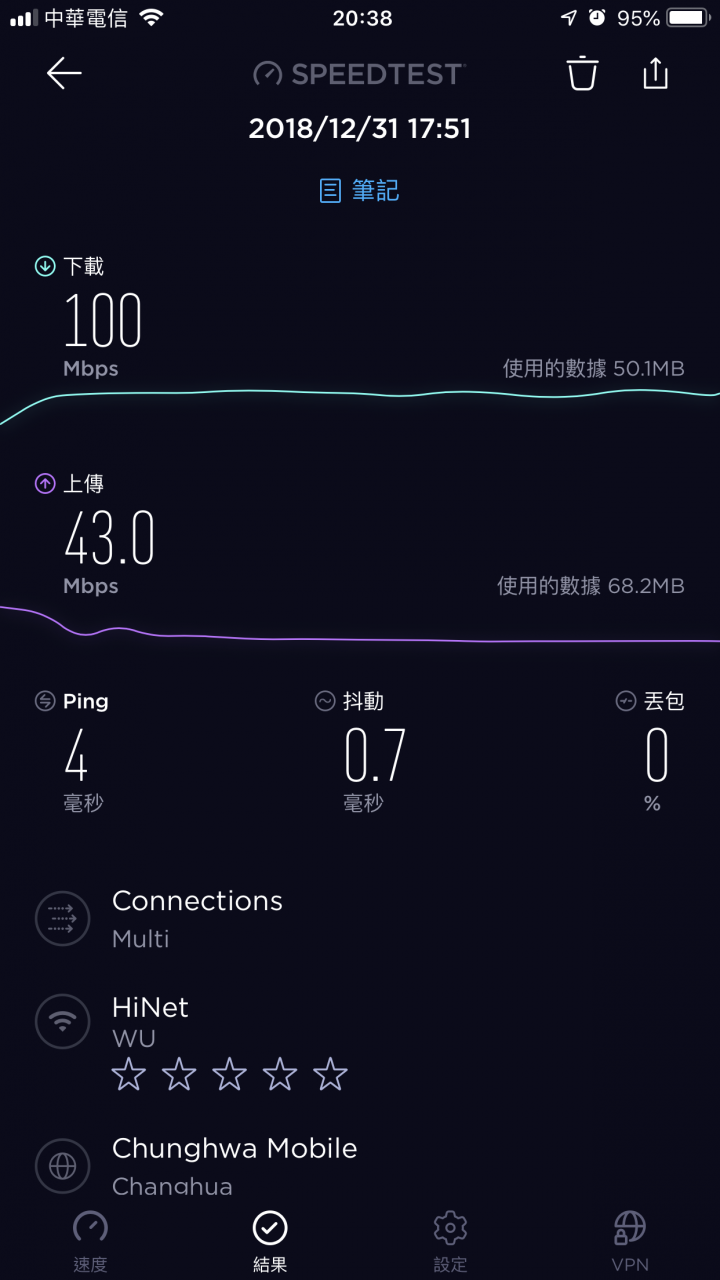Open the 筆記 notes link

tap(360, 190)
